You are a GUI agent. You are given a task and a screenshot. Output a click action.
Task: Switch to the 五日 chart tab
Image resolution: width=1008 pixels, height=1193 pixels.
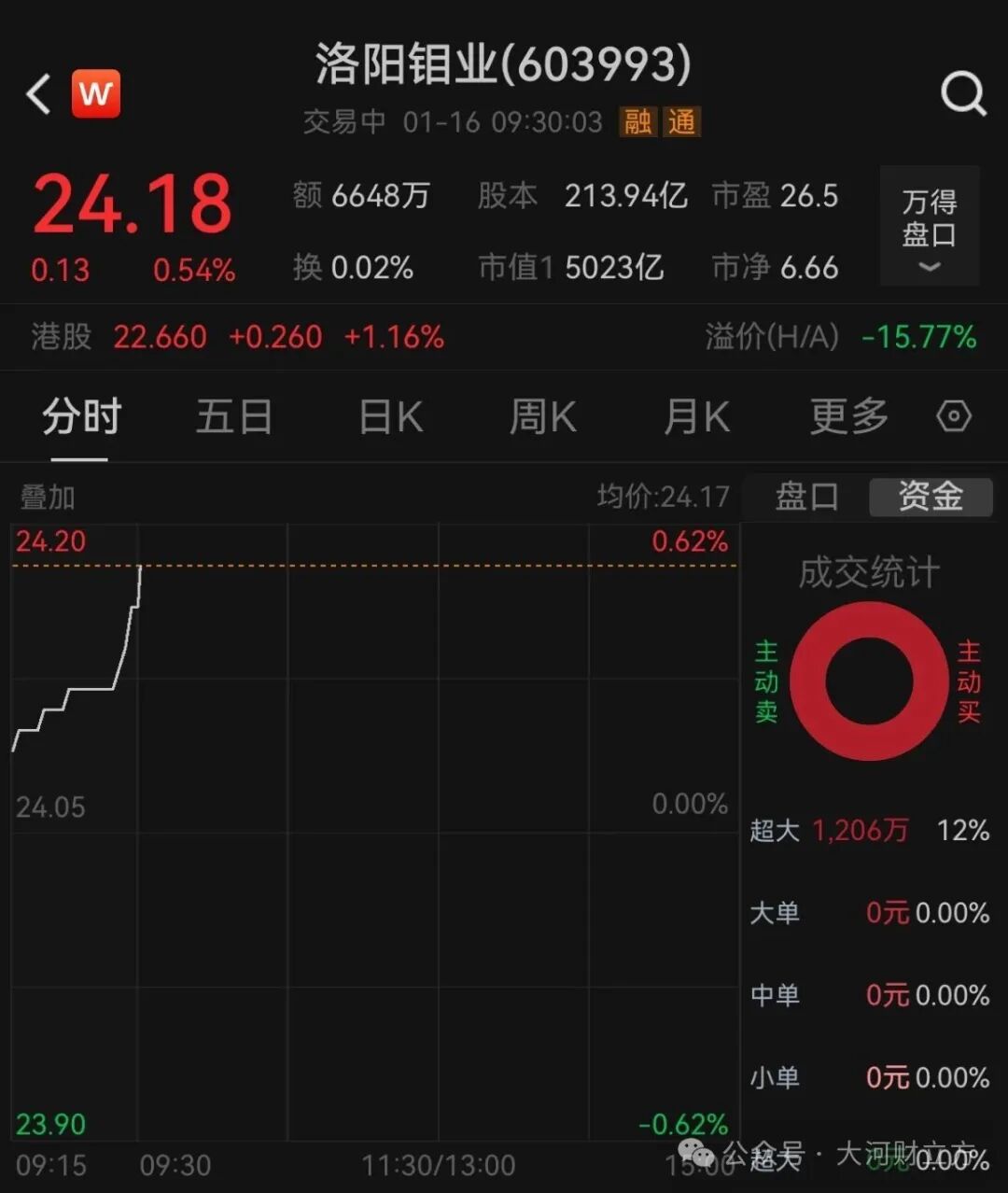pyautogui.click(x=233, y=416)
